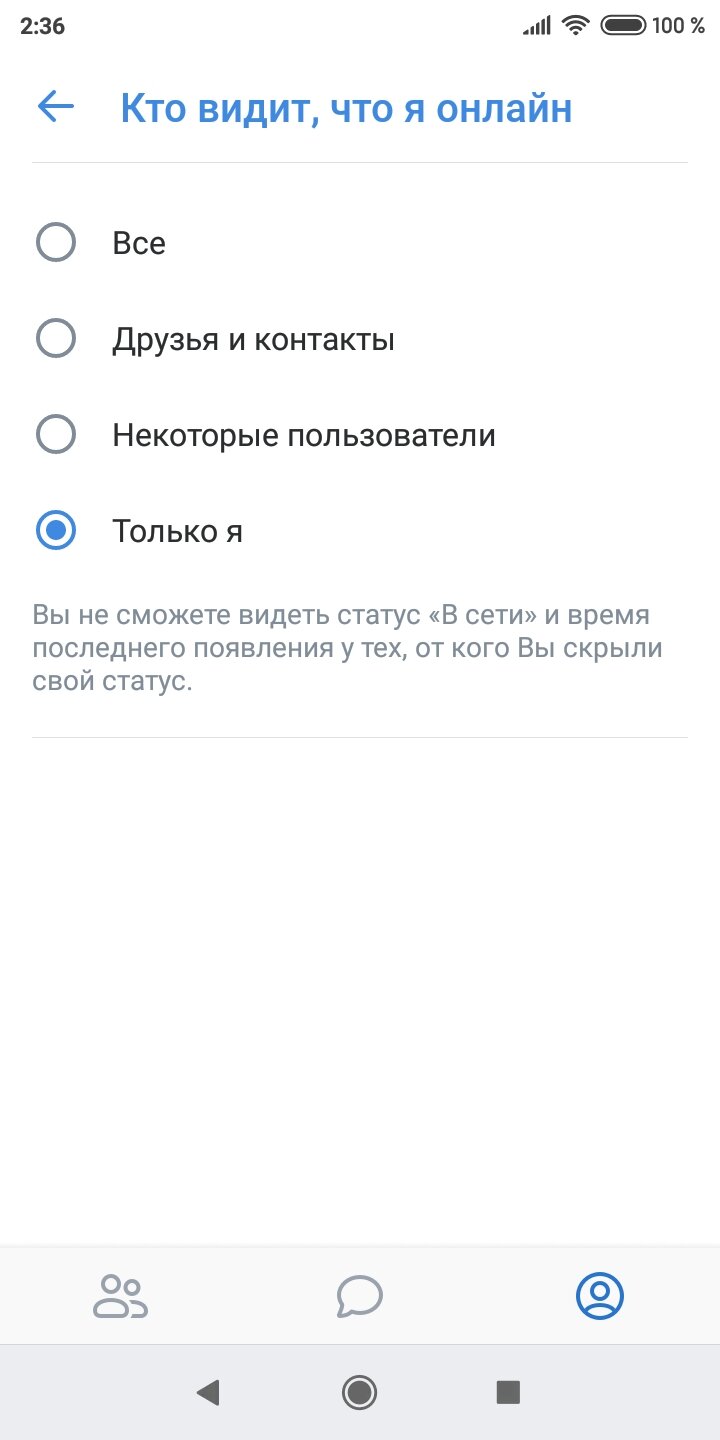Tap the "Только я" radio button

(56, 531)
